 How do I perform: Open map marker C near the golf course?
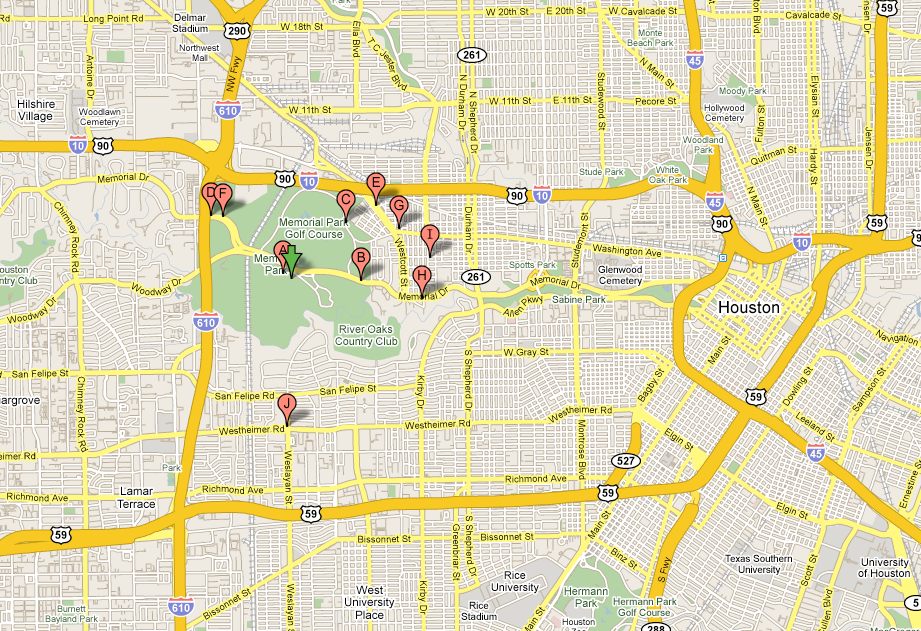[x=345, y=201]
